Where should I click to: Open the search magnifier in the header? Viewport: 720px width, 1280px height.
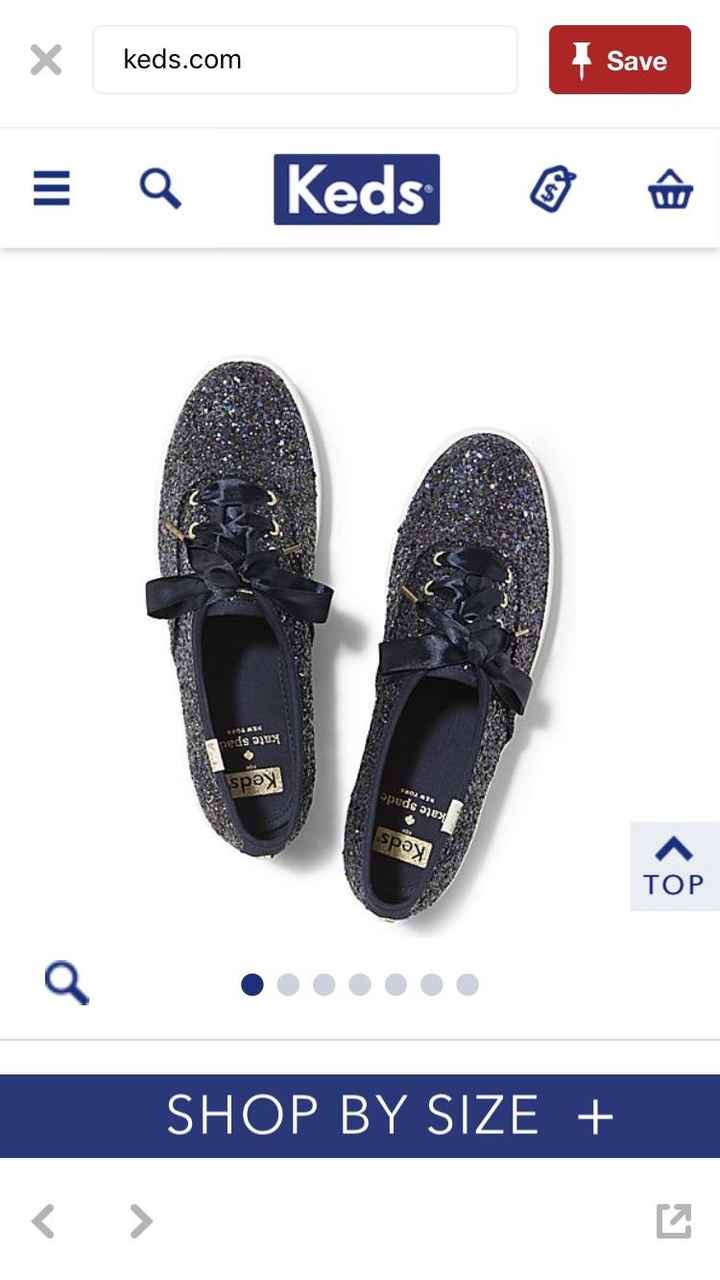pos(160,189)
